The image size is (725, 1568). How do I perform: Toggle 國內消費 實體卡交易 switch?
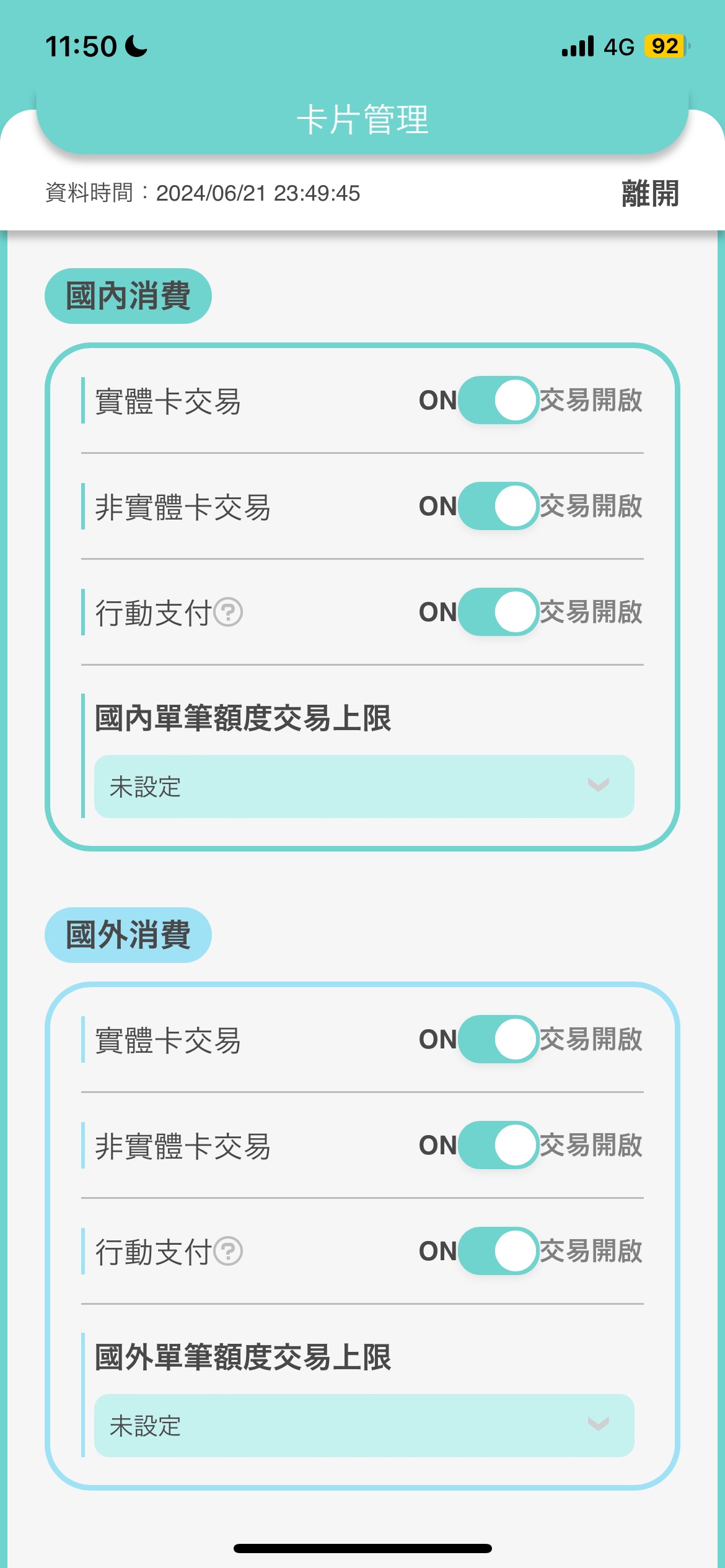(498, 400)
